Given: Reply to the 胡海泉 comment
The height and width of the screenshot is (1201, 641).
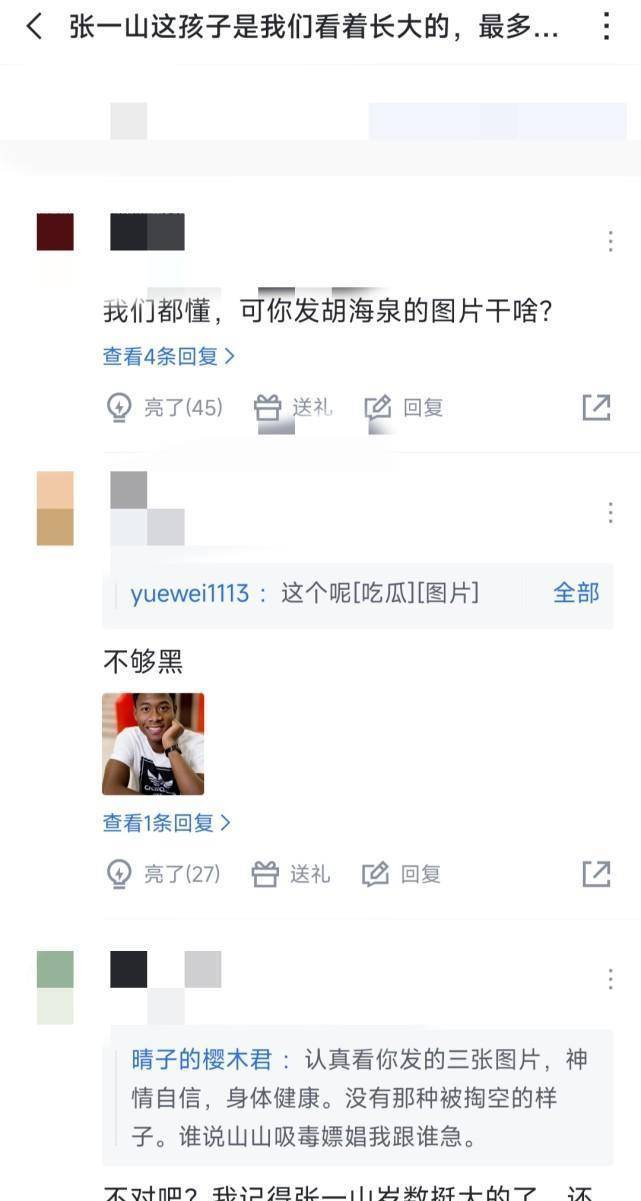Looking at the screenshot, I should [404, 407].
